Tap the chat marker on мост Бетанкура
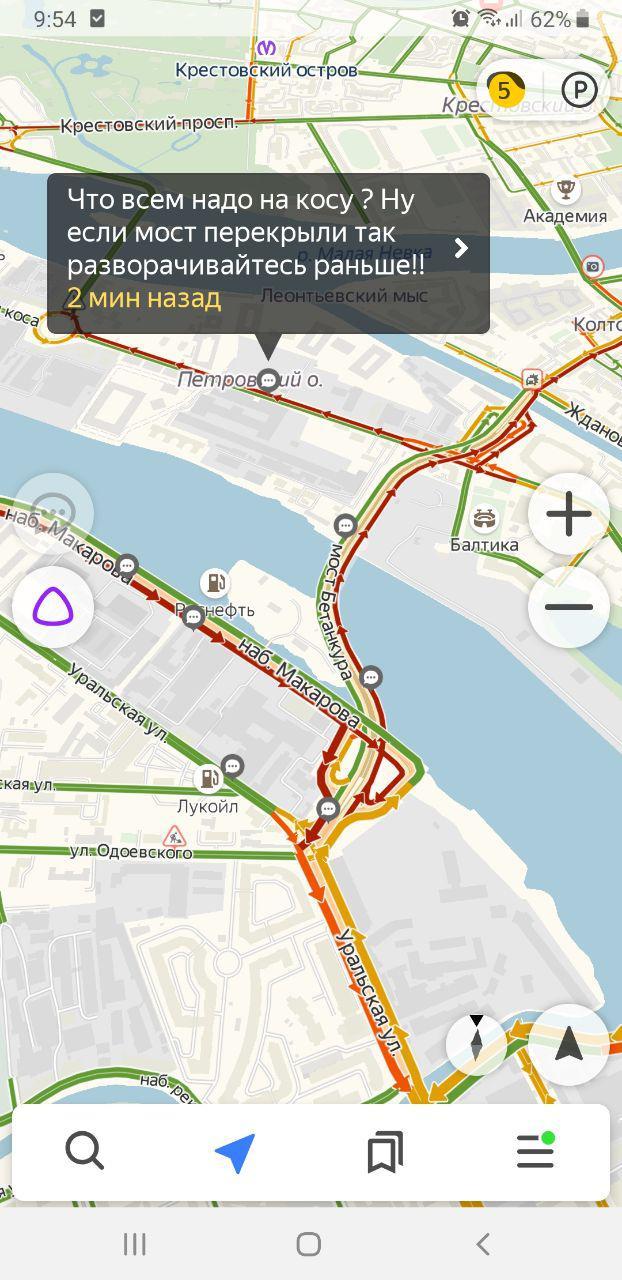This screenshot has width=622, height=1280. pyautogui.click(x=371, y=677)
